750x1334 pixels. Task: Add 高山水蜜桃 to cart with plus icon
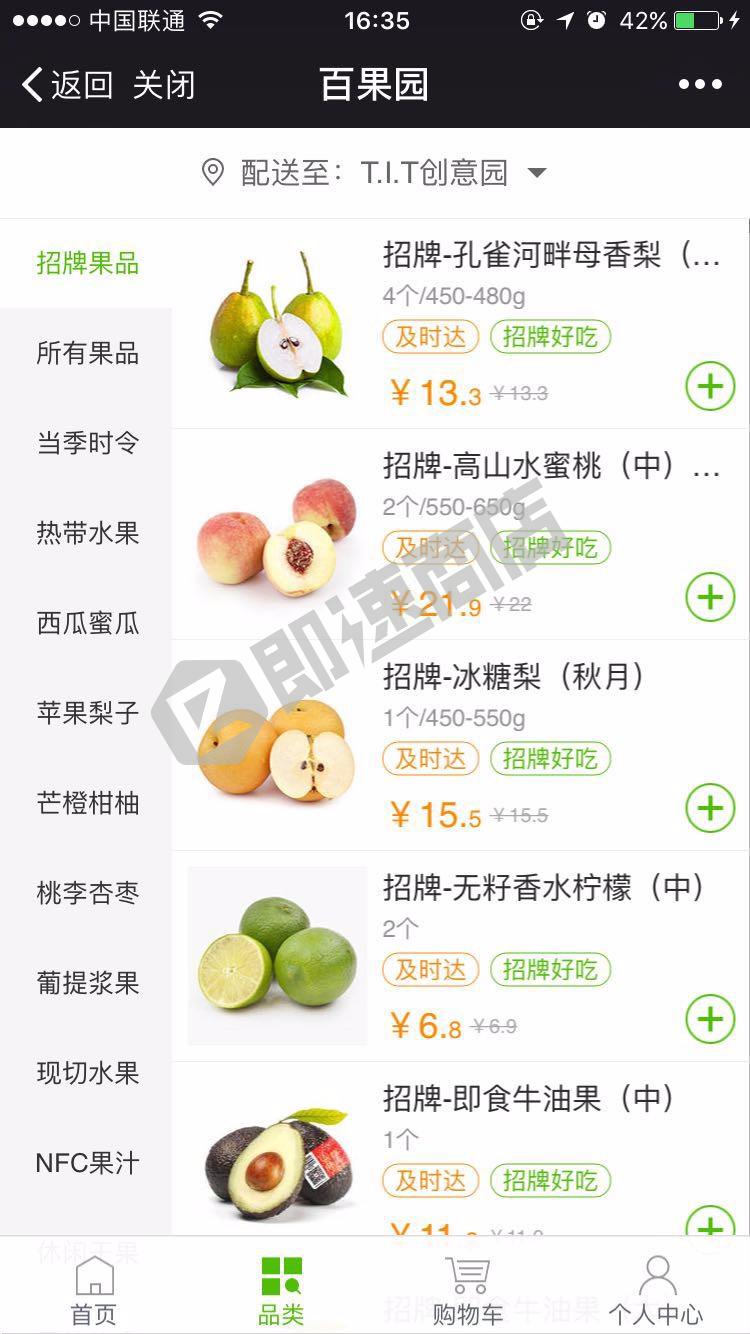pos(709,597)
